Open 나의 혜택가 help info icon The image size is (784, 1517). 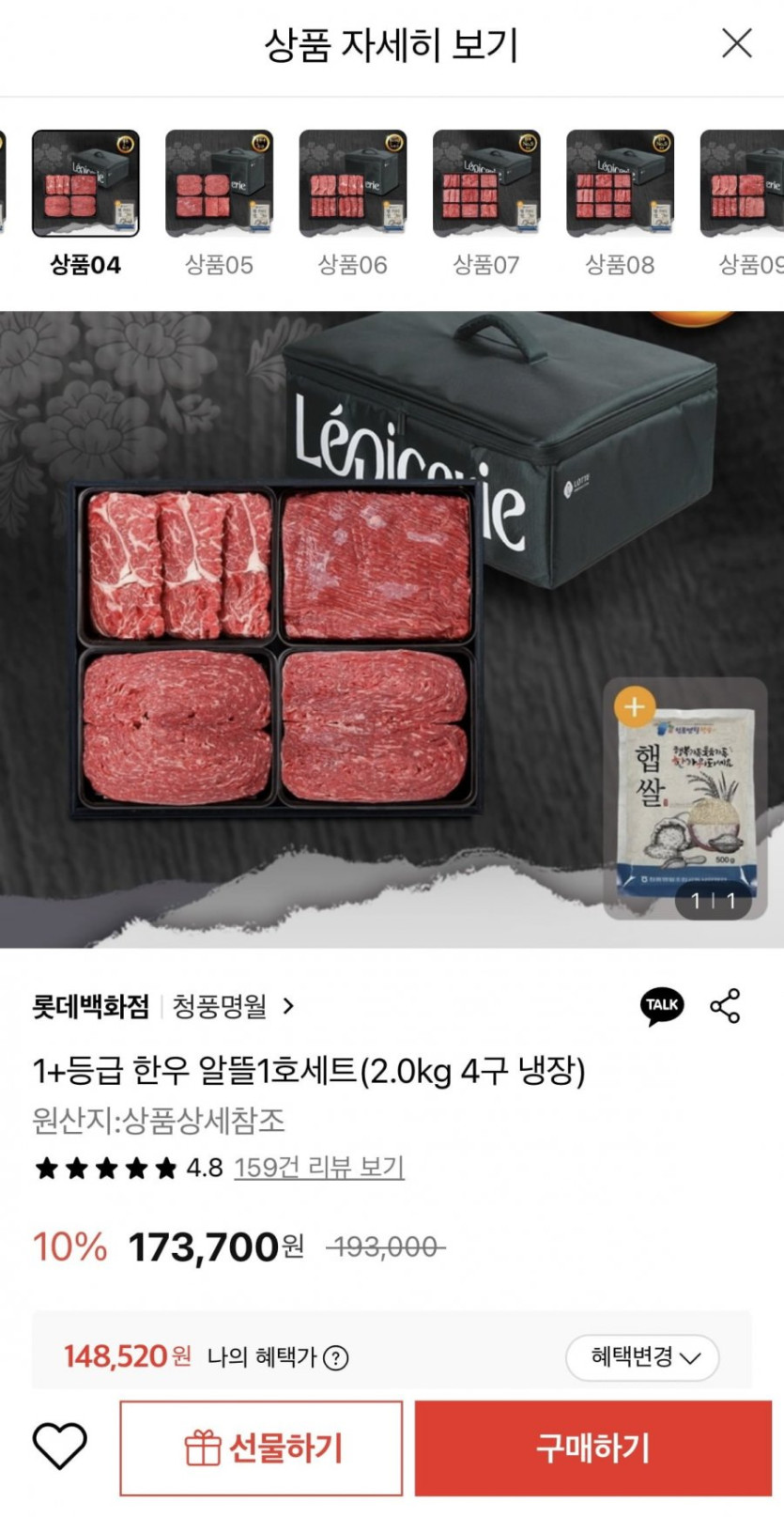pos(335,1357)
